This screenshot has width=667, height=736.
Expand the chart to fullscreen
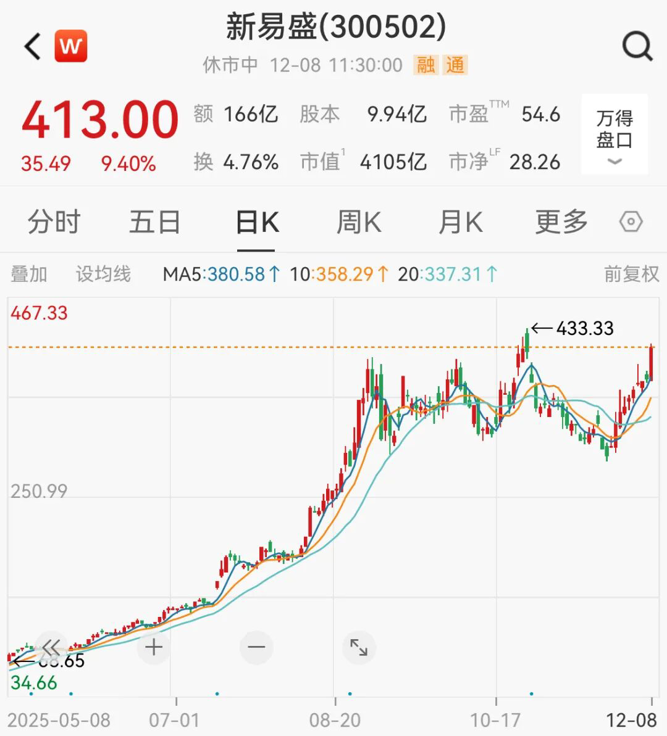click(x=358, y=647)
